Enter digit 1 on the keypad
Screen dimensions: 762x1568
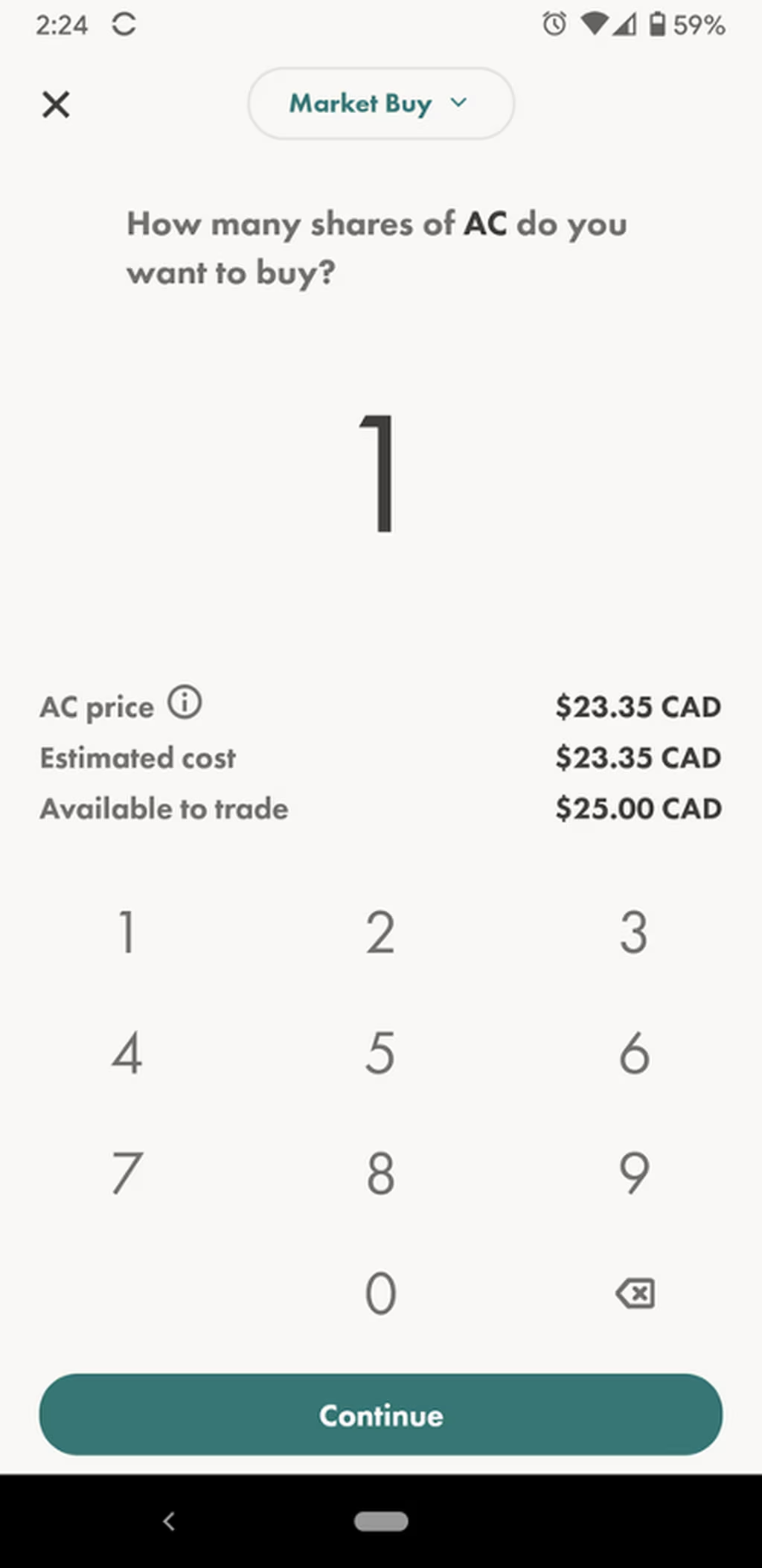pos(127,932)
